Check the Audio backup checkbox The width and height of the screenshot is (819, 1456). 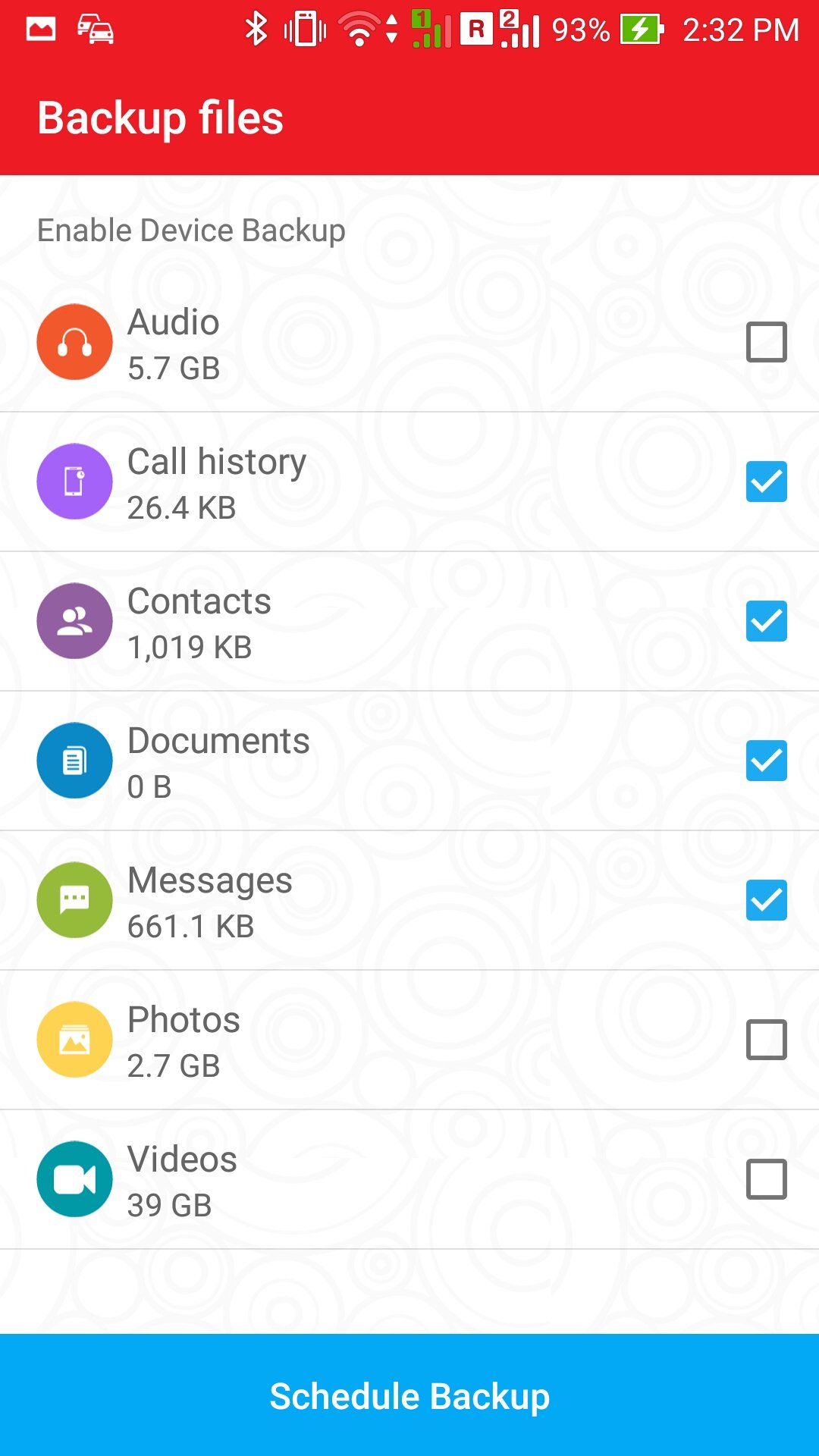click(766, 342)
